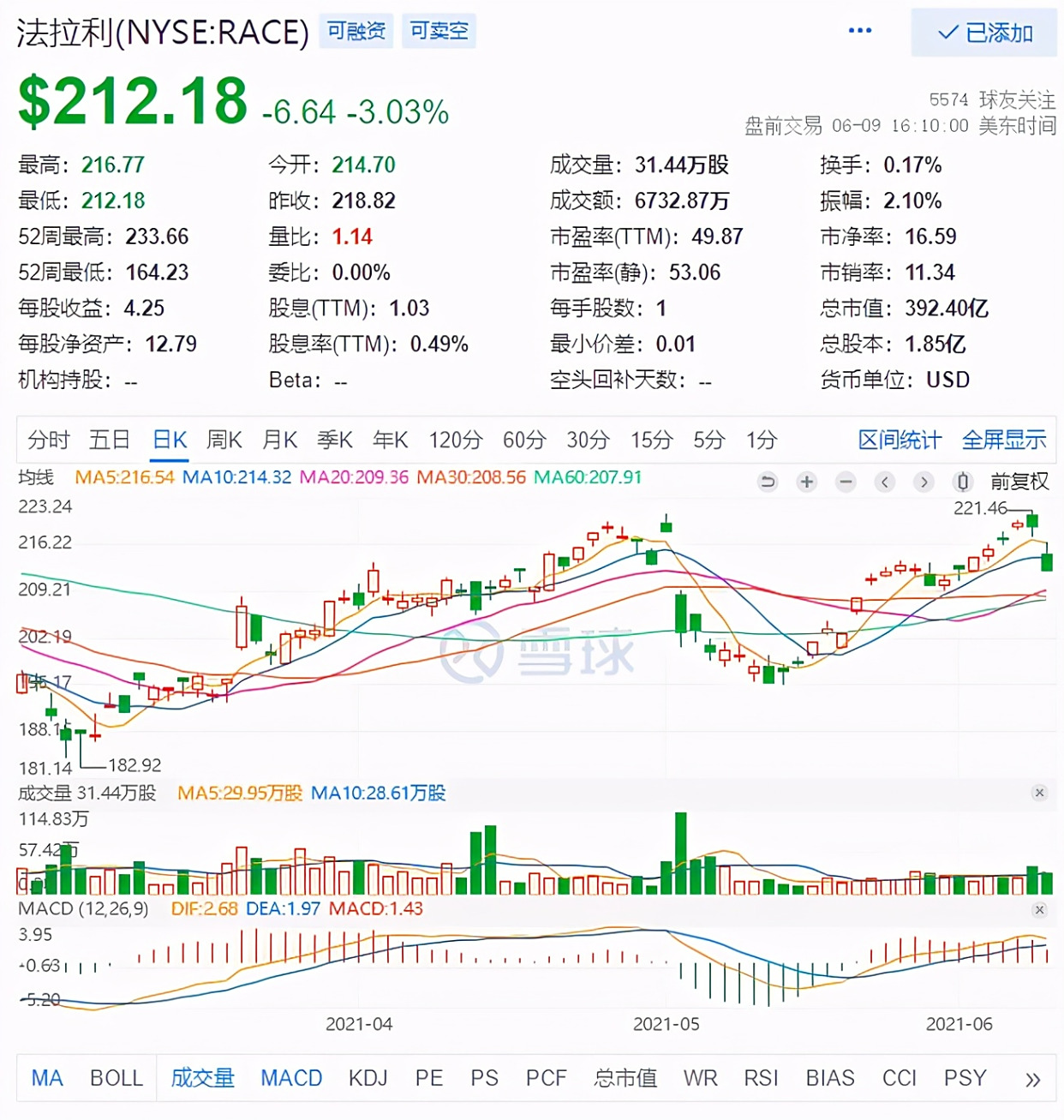Switch to the 分时 chart tab
The width and height of the screenshot is (1064, 1120).
48,440
